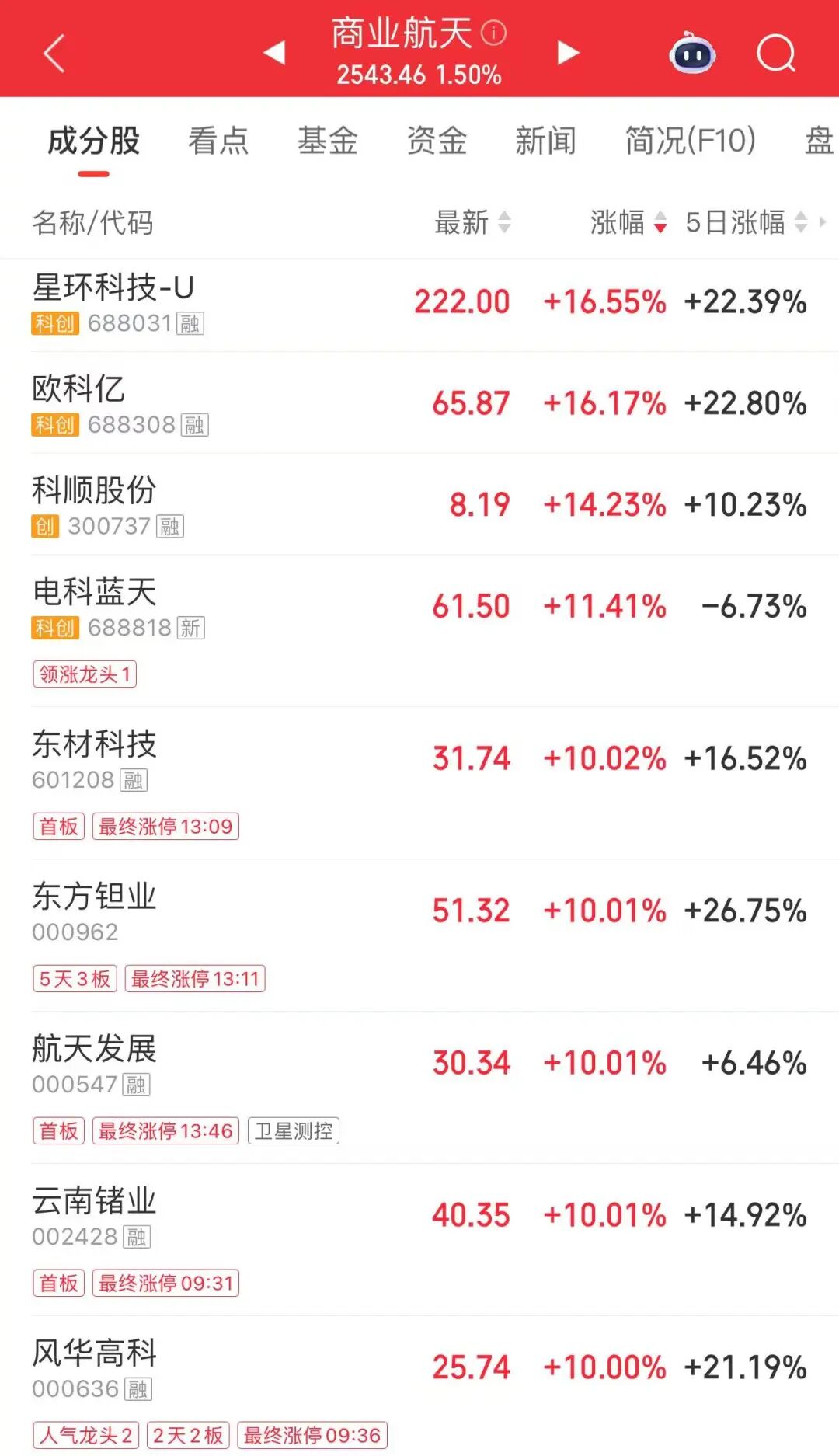Open the 领涨龙头1 tag under 电科蓝天
This screenshot has width=839, height=1456.
coord(85,675)
